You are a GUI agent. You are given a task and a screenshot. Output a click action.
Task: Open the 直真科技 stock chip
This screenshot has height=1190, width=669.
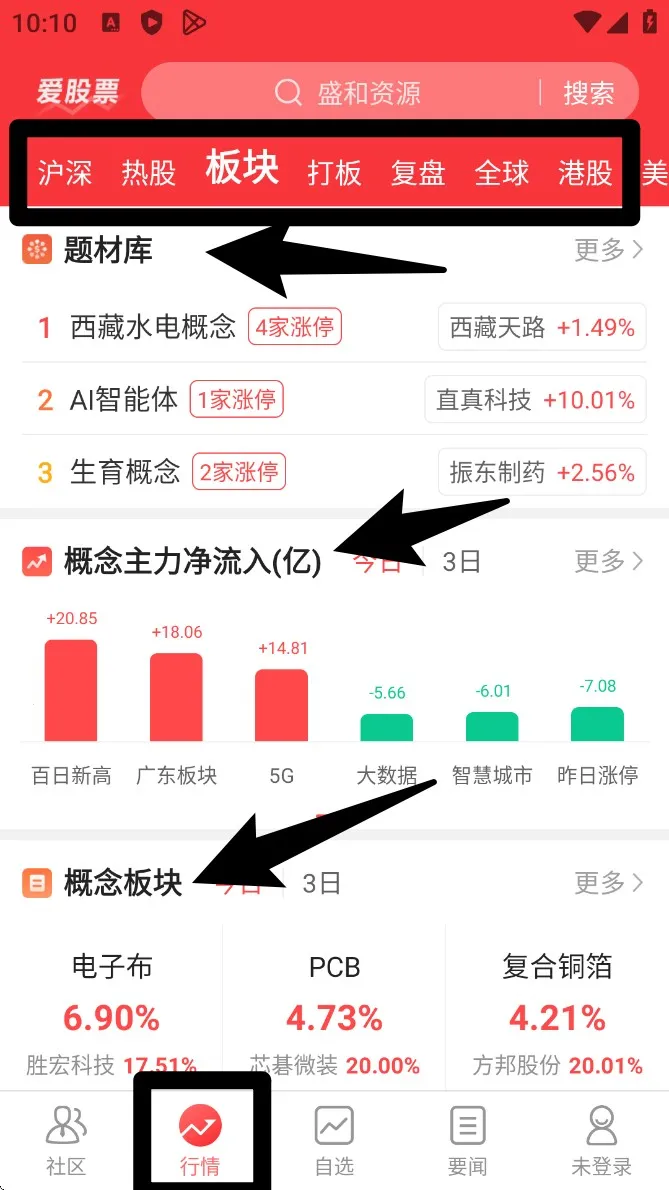(535, 400)
